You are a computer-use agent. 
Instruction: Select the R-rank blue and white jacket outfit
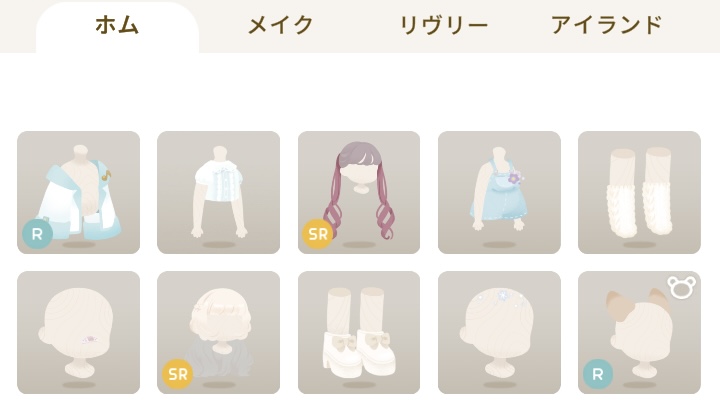pyautogui.click(x=79, y=192)
